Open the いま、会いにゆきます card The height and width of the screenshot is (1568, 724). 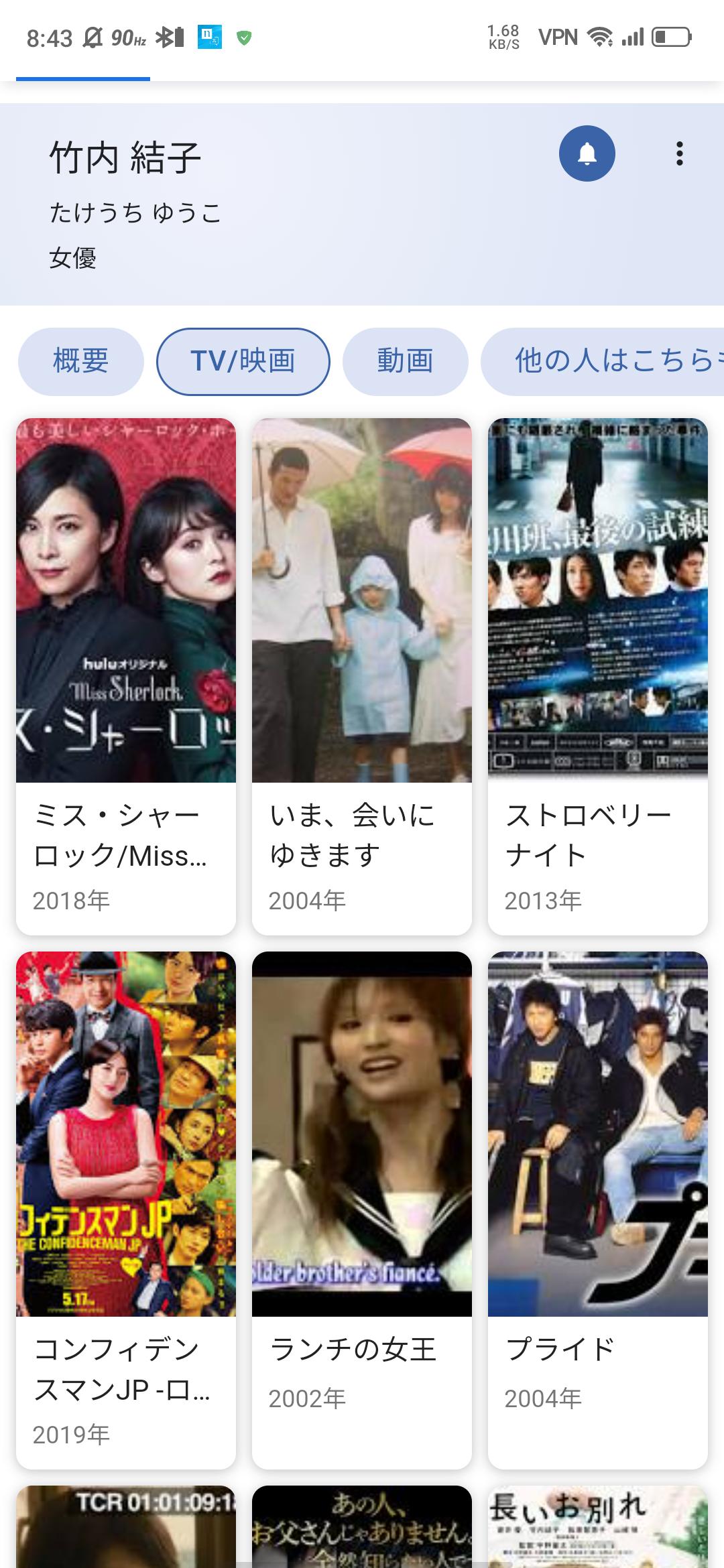(x=362, y=675)
